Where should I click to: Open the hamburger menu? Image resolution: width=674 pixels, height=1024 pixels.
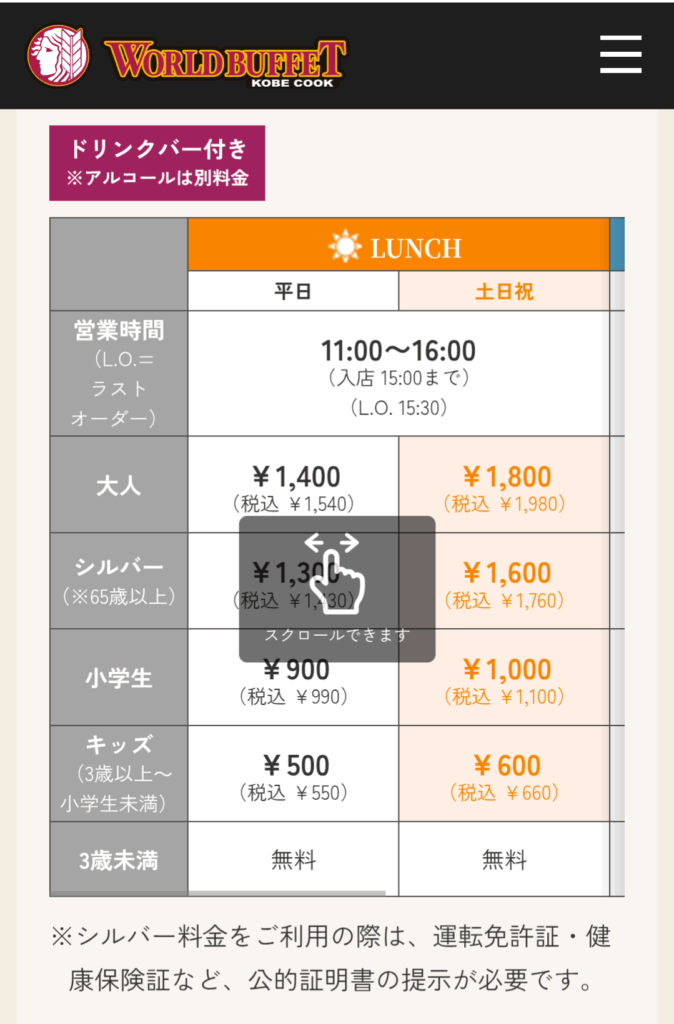tap(620, 54)
